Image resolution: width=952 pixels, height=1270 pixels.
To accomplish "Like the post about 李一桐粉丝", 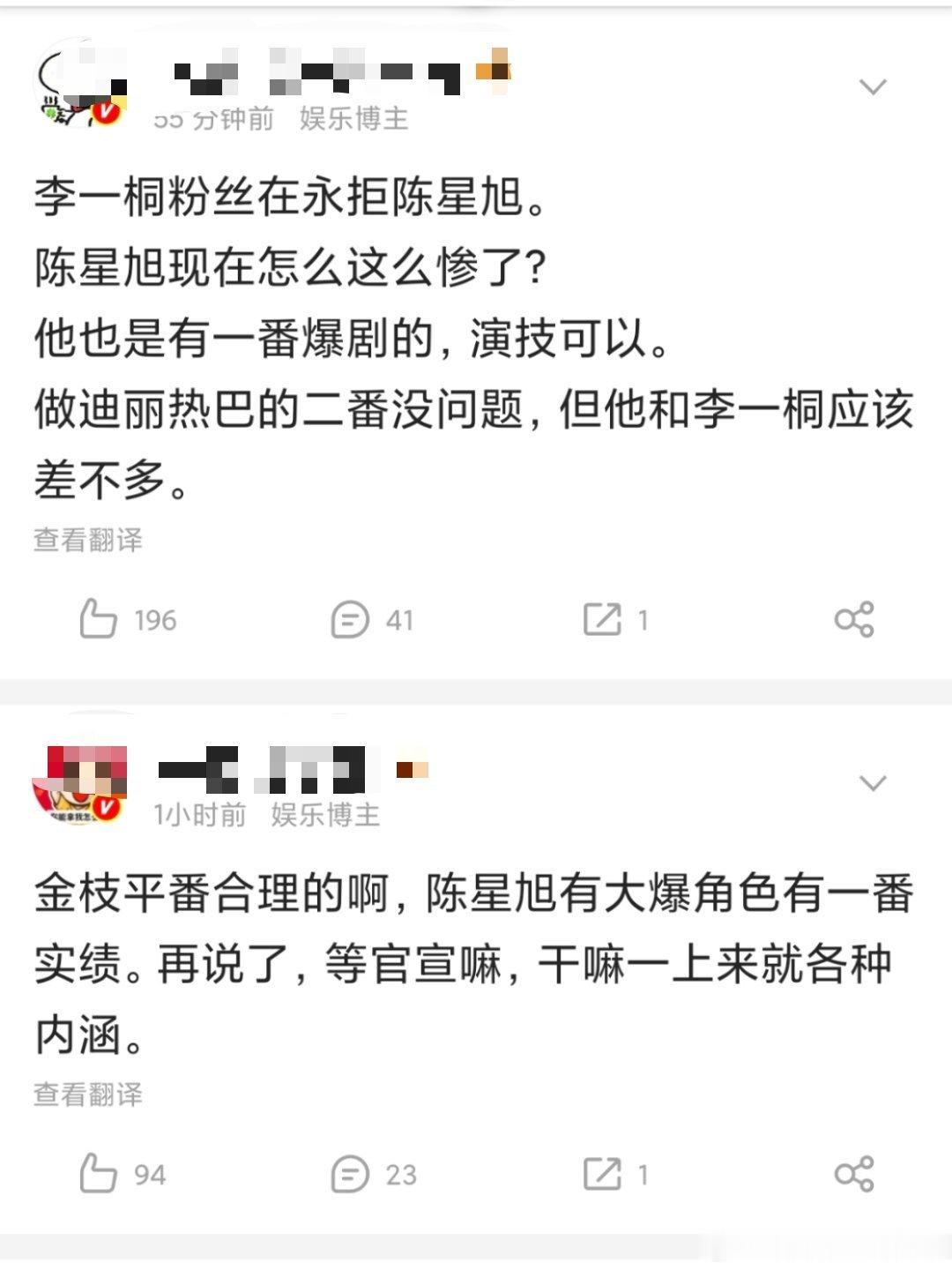I will tap(100, 620).
